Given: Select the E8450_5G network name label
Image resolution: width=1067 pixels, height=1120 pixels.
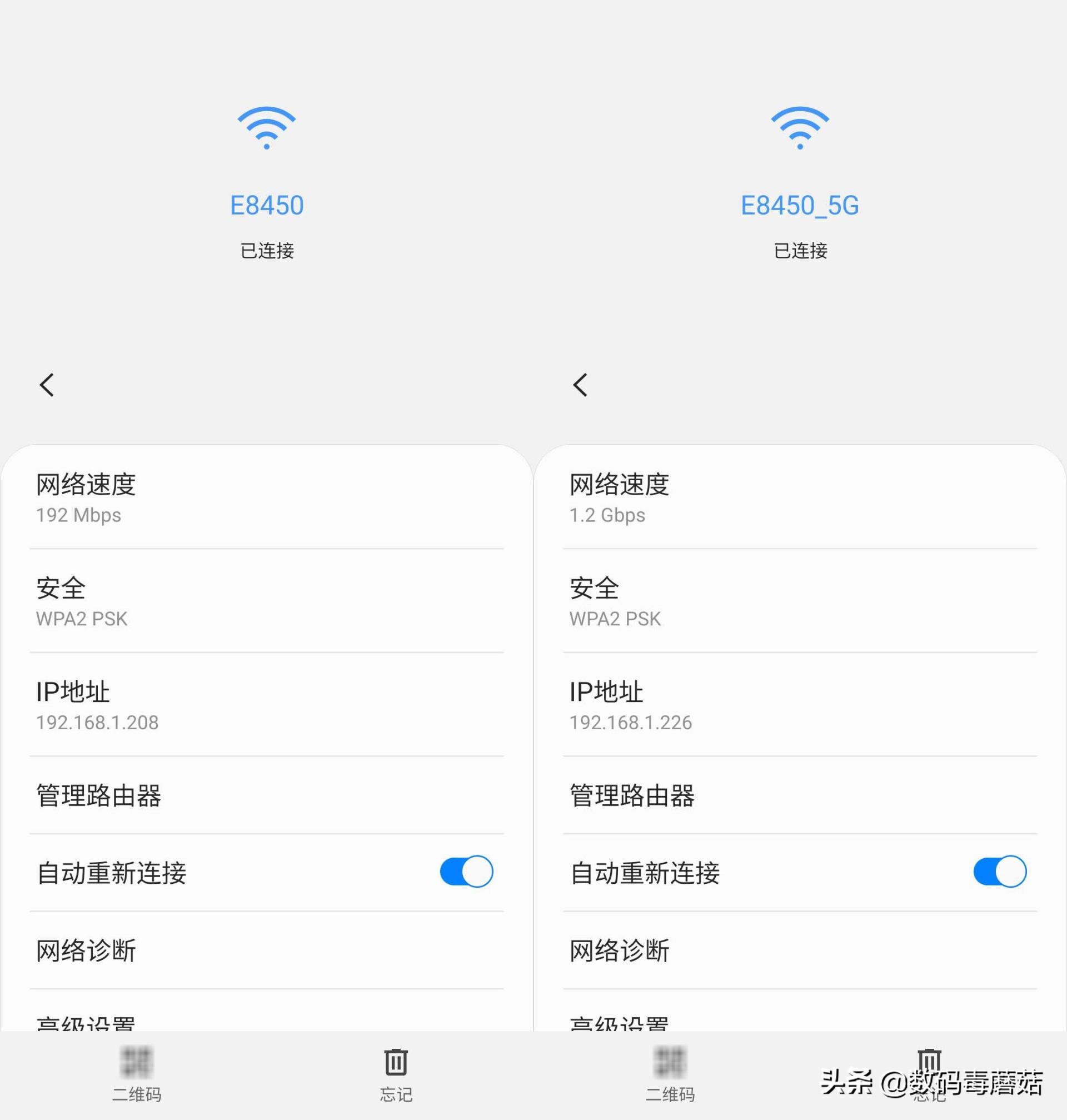Looking at the screenshot, I should coord(800,205).
